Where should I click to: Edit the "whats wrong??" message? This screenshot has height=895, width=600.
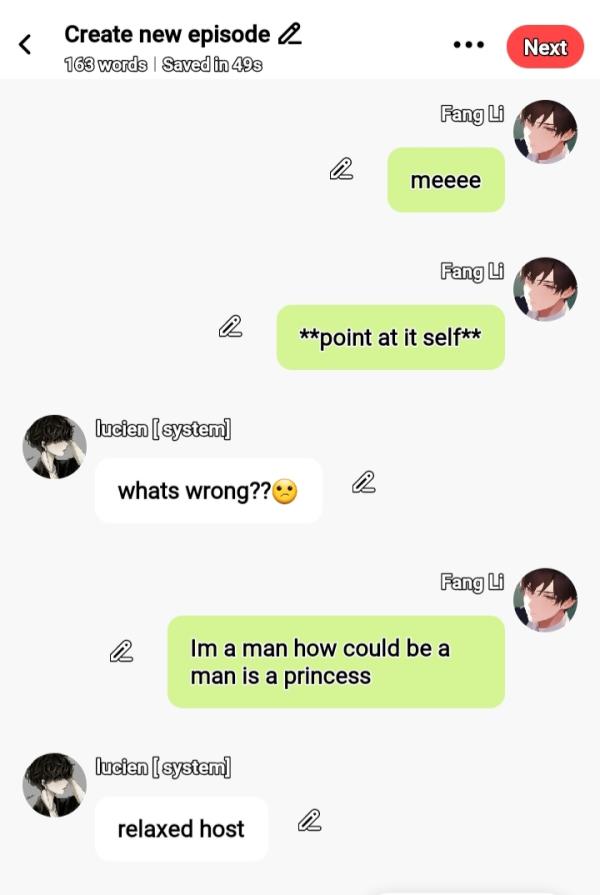364,483
